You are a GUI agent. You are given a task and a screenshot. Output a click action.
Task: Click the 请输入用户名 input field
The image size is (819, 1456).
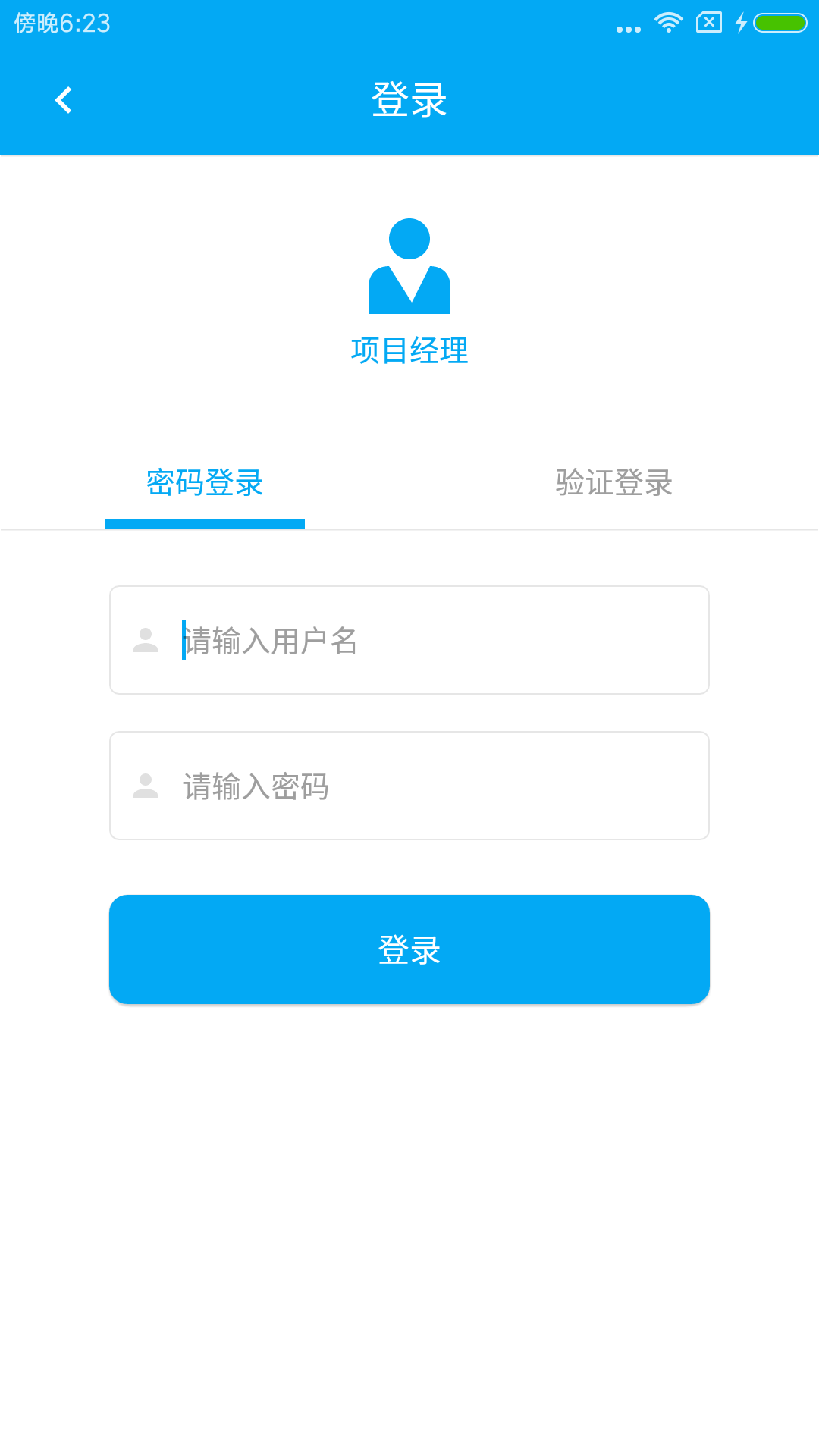pos(409,639)
